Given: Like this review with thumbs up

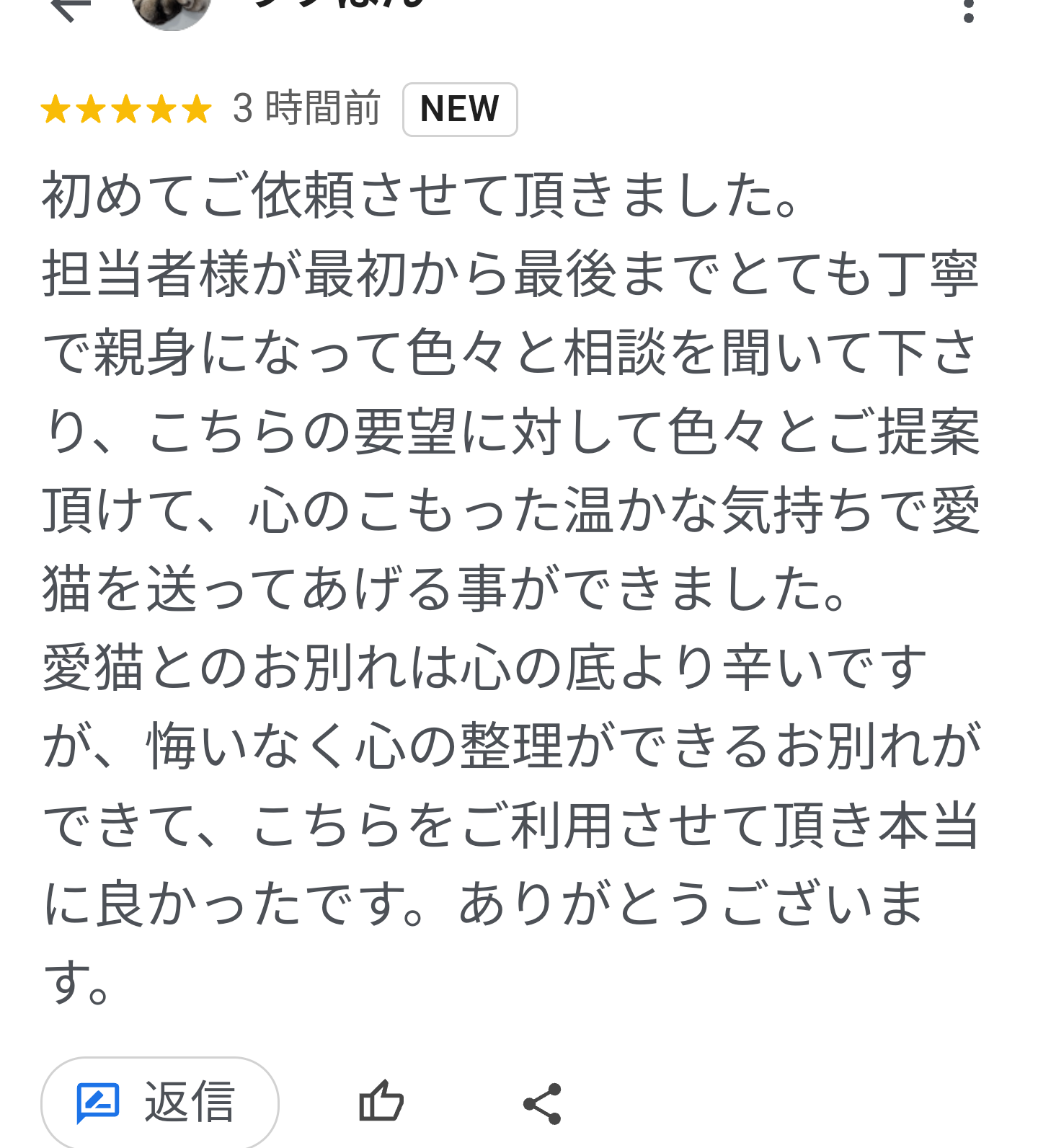Looking at the screenshot, I should point(381,1102).
